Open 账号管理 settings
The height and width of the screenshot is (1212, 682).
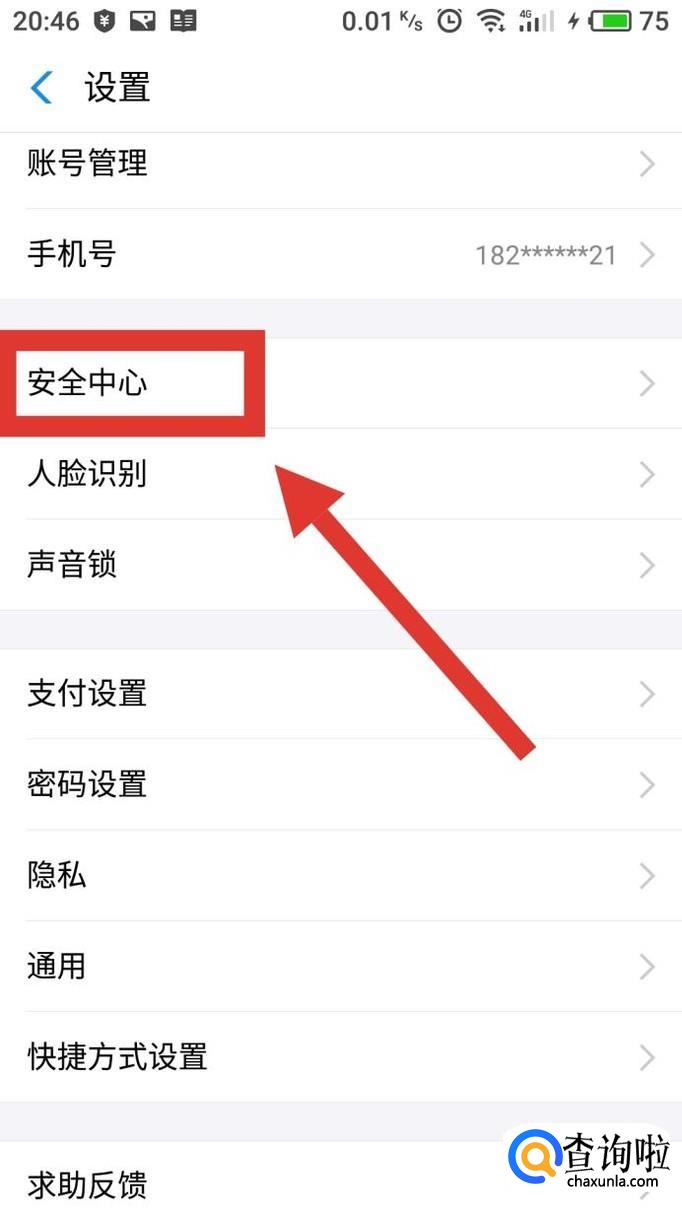pyautogui.click(x=341, y=164)
